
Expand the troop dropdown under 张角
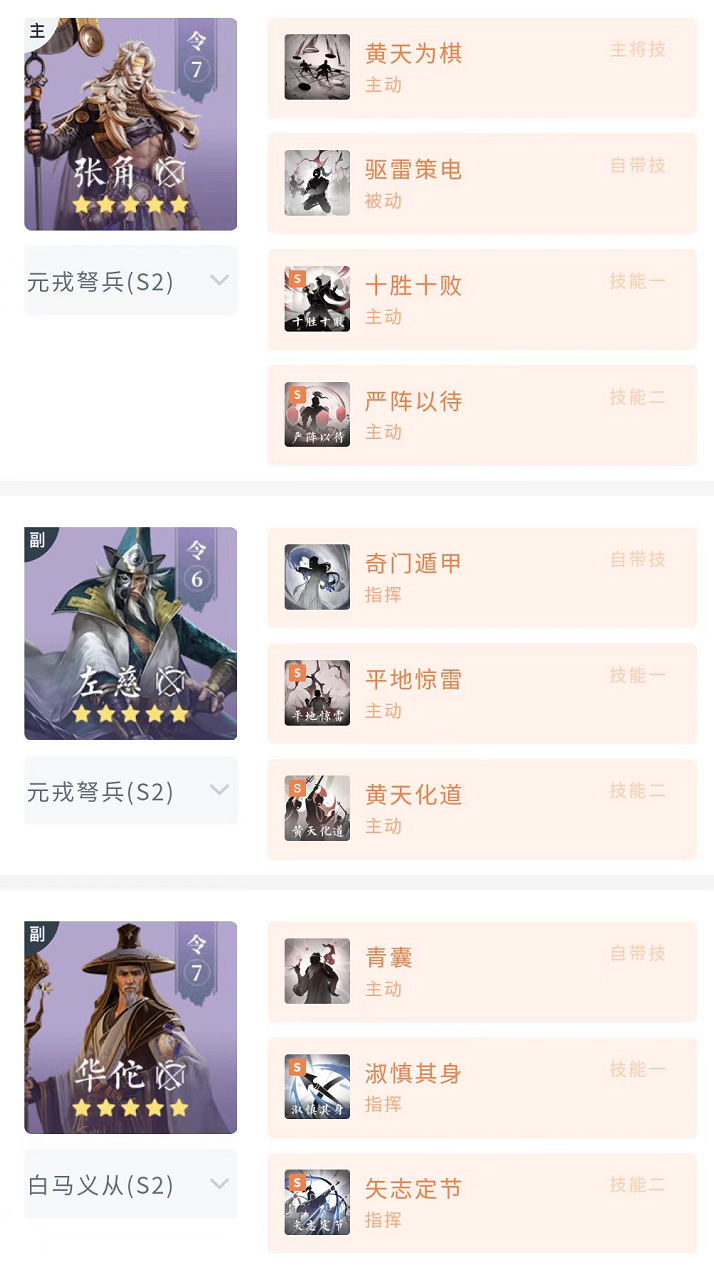tap(130, 281)
